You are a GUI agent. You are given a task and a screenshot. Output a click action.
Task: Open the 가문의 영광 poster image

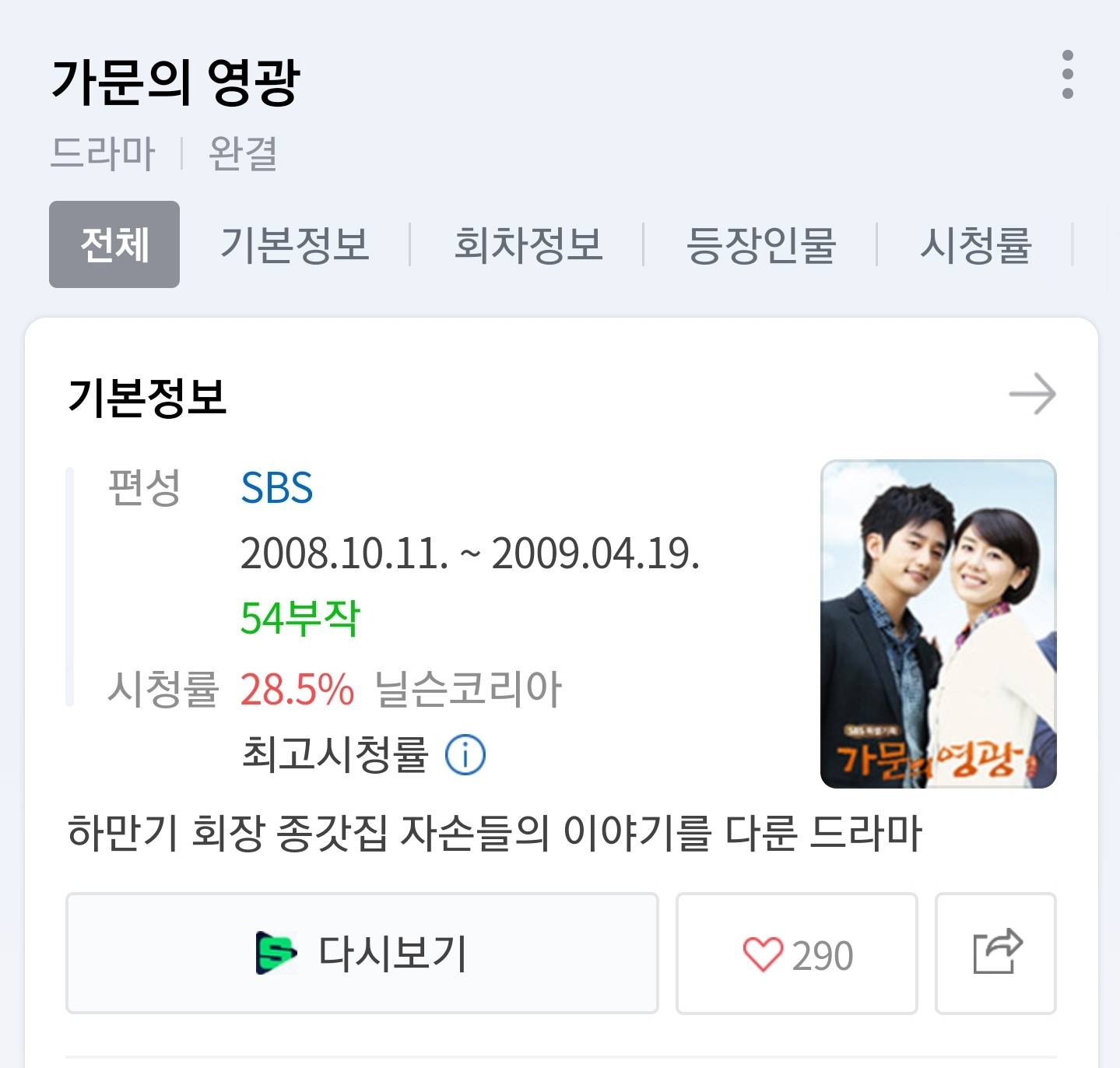click(x=938, y=624)
